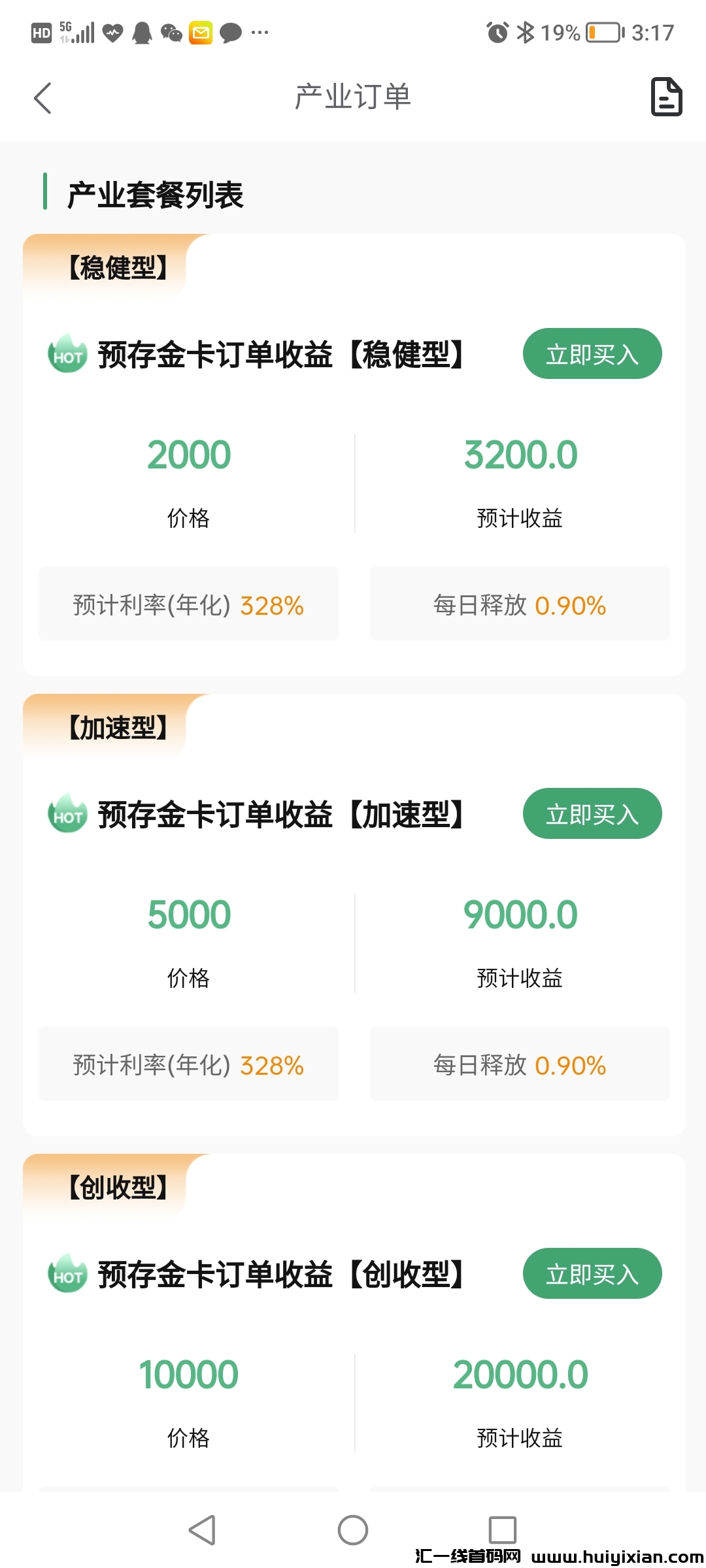Tap 立即买入 on the 加速型 package
The width and height of the screenshot is (706, 1568).
click(592, 813)
